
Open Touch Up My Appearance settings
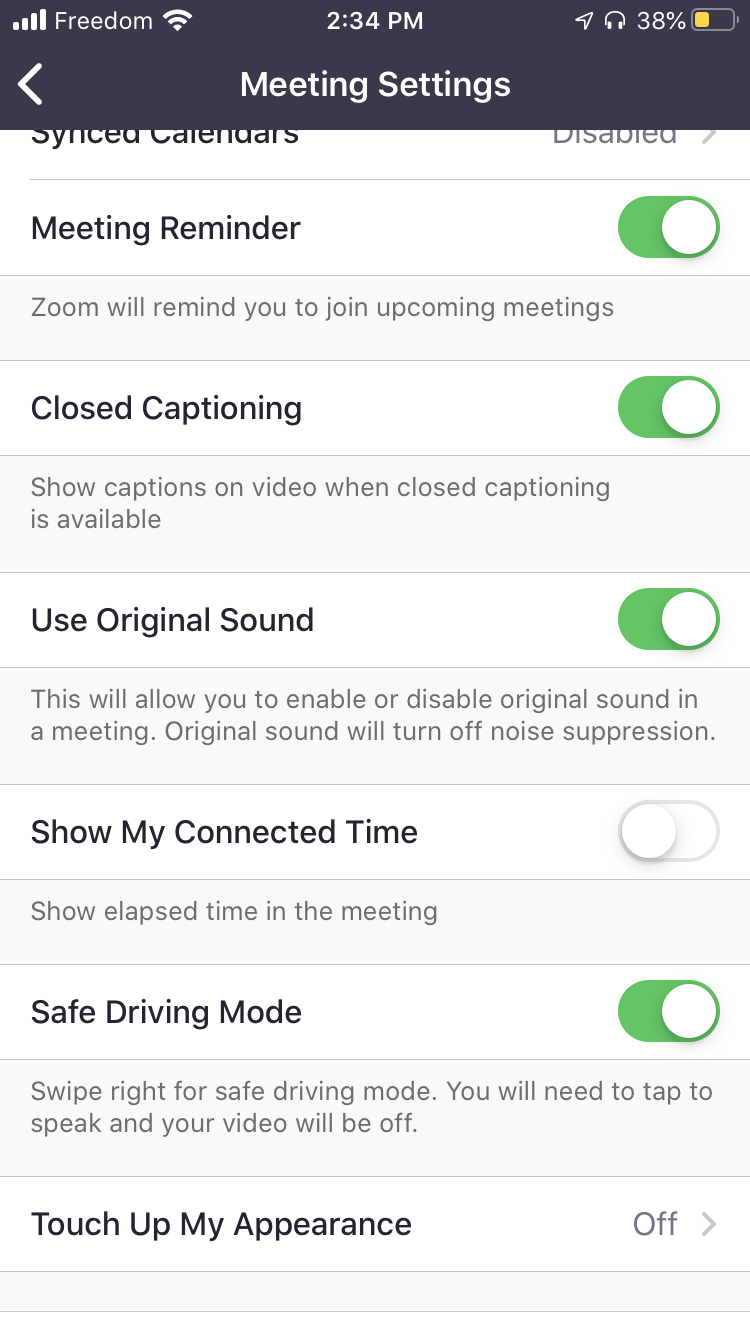click(x=375, y=1224)
